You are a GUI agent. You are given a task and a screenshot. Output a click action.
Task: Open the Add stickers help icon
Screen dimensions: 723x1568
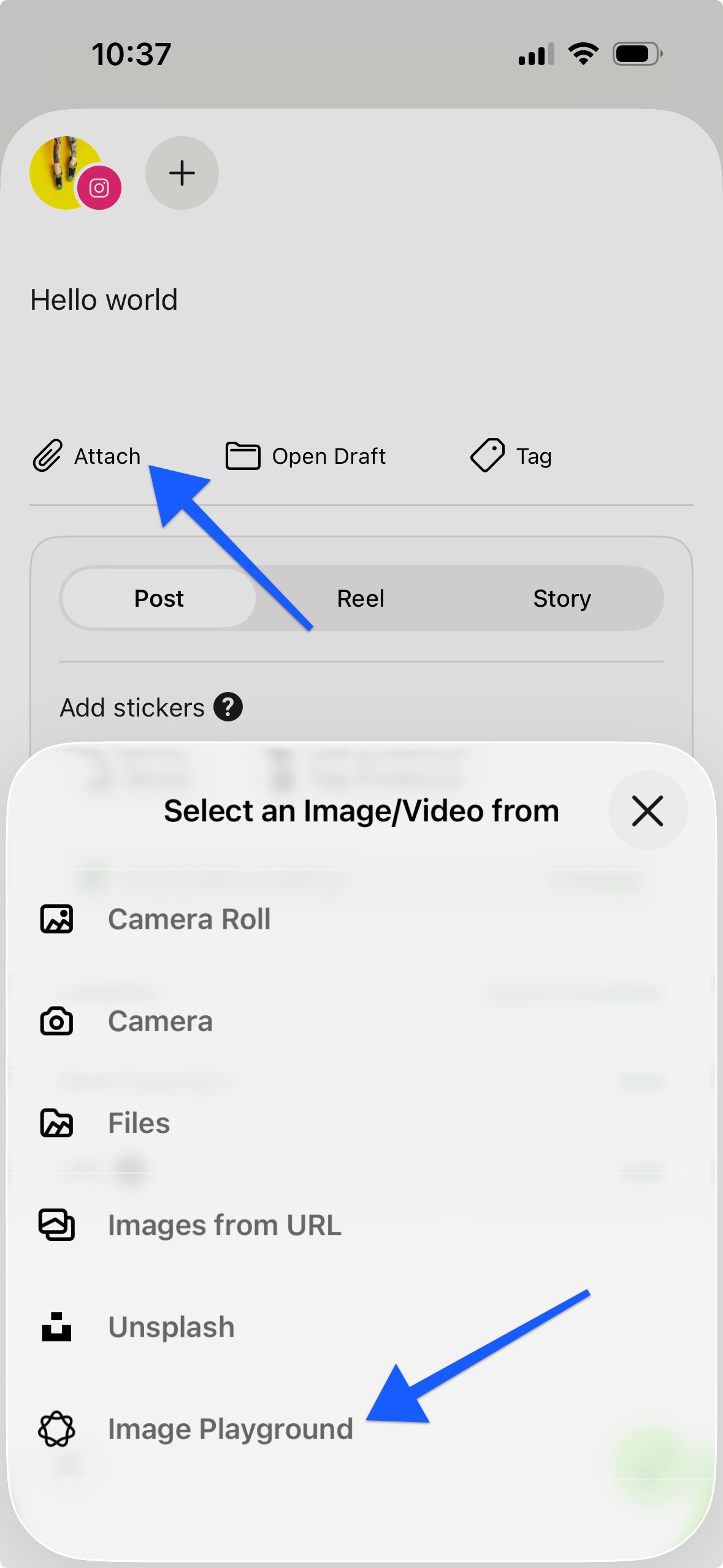228,707
